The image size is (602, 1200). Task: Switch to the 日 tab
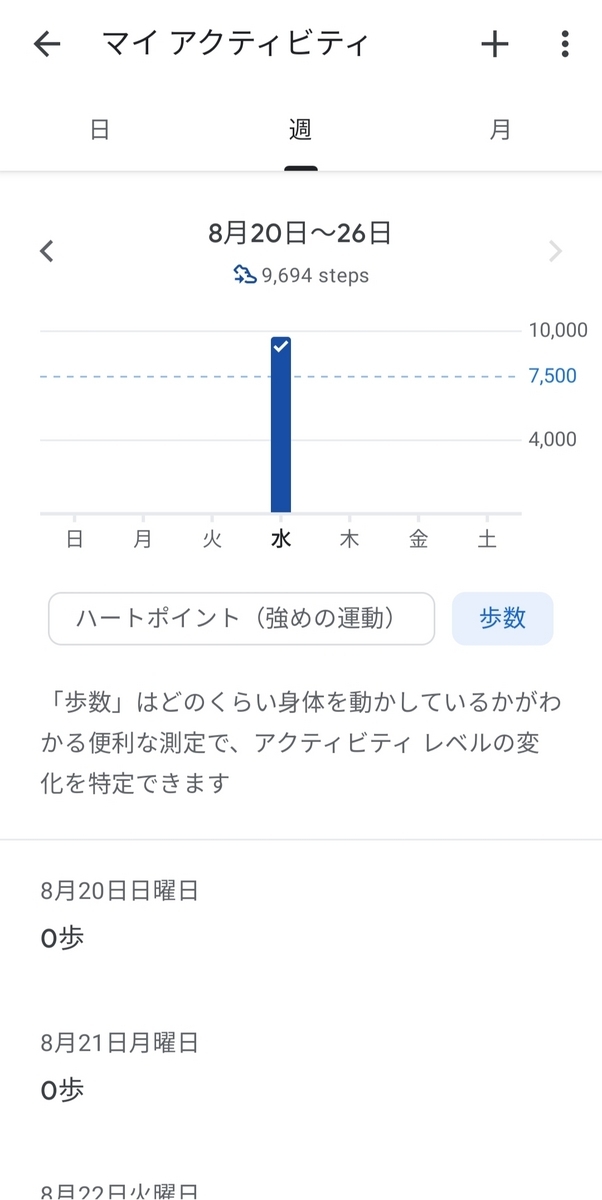100,130
